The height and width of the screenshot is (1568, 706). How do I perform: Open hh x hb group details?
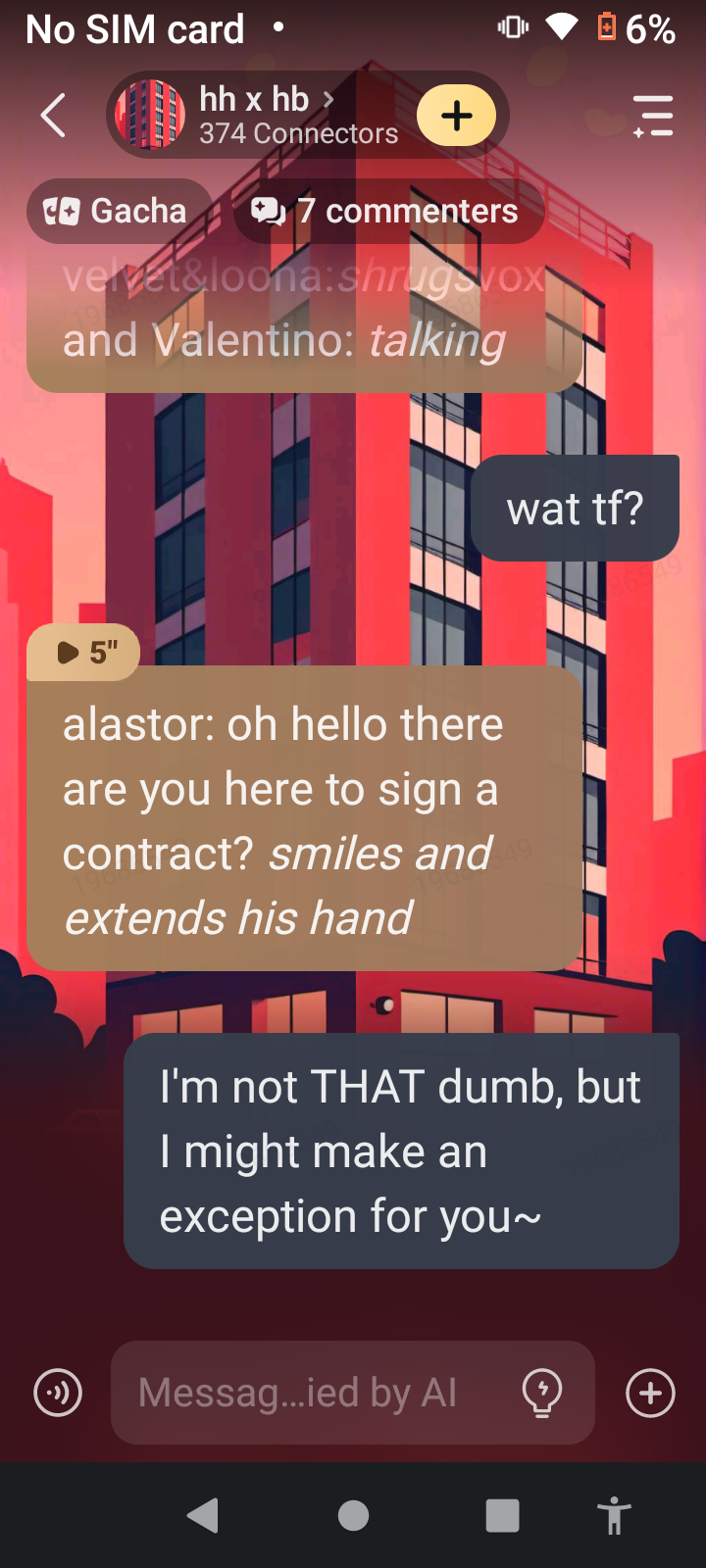tap(265, 116)
